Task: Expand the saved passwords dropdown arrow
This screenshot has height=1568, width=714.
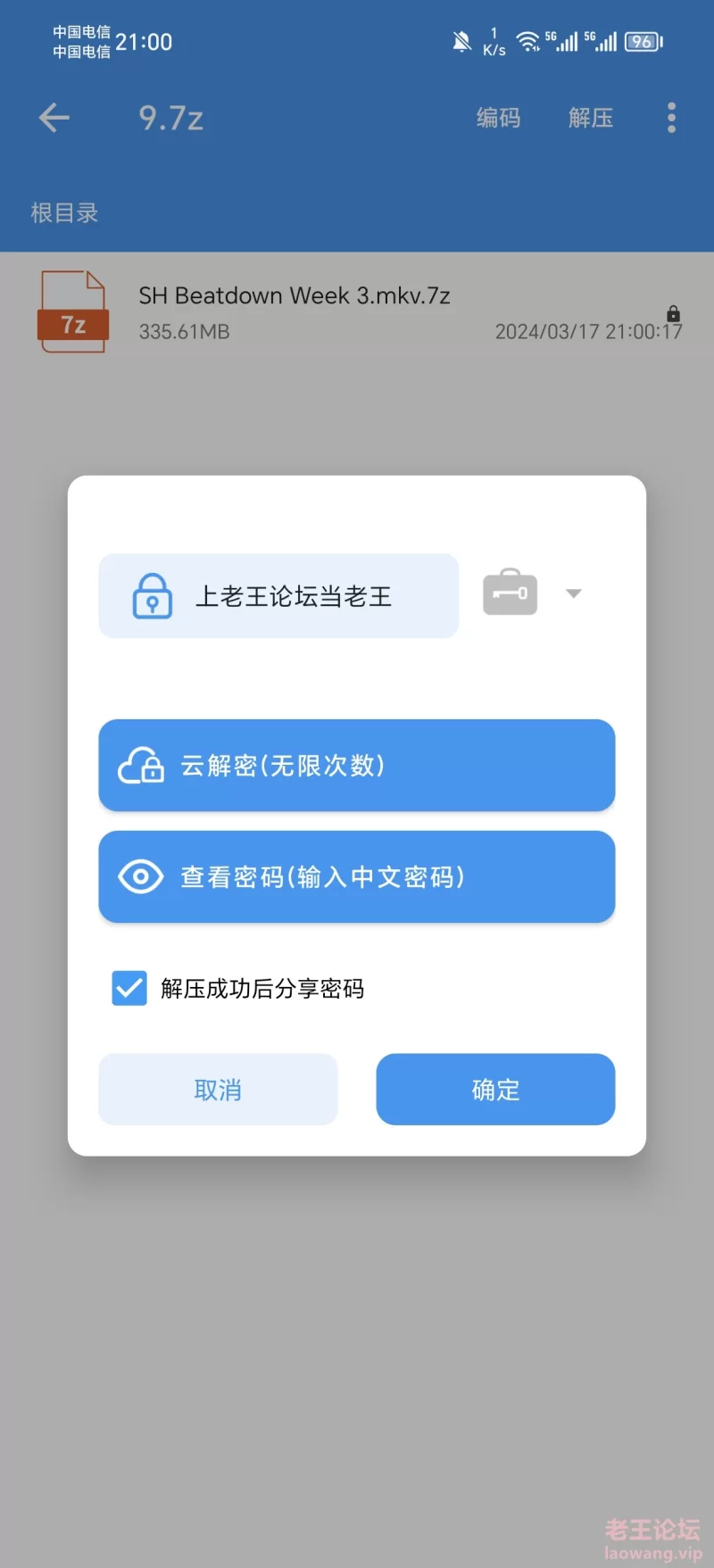Action: [x=574, y=593]
